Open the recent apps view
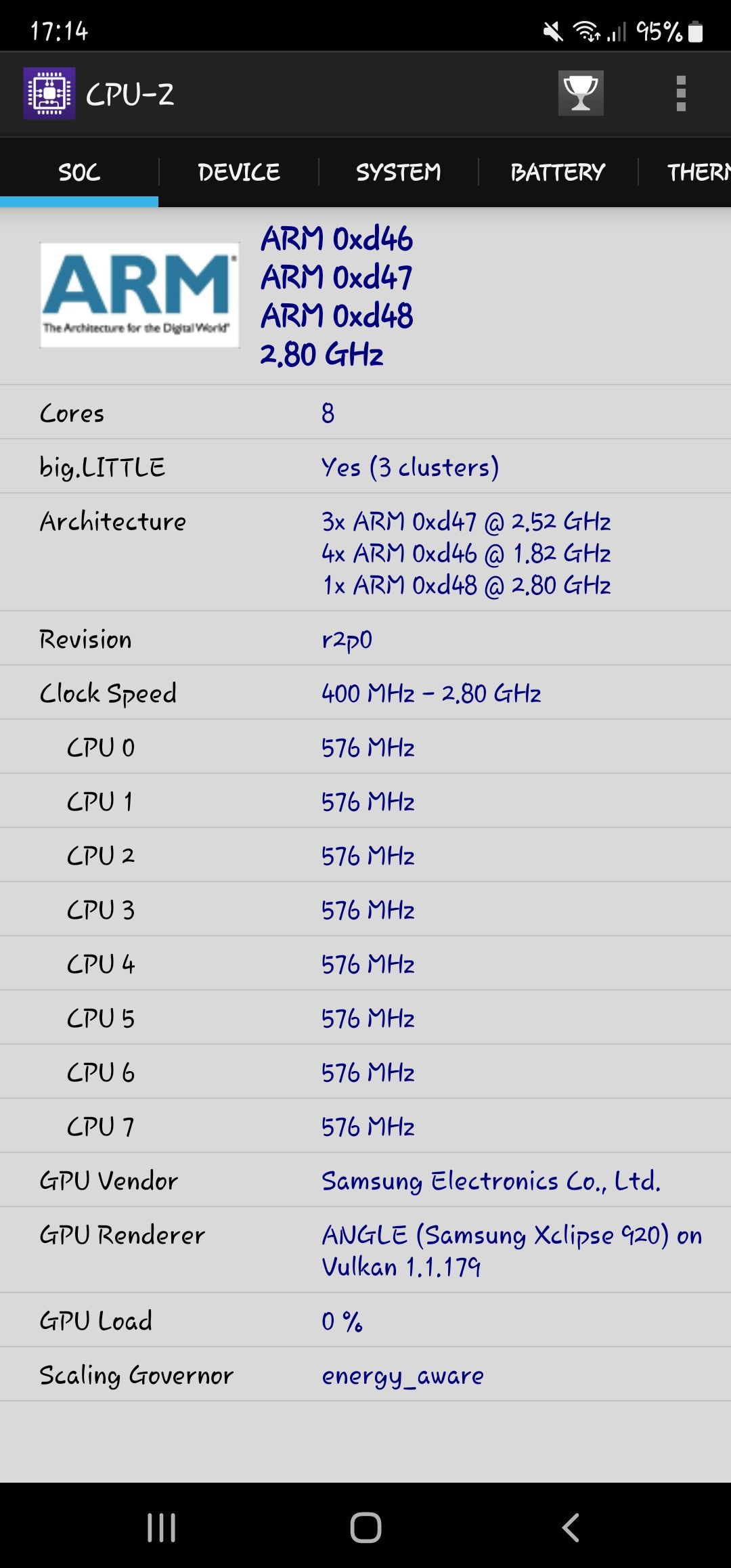The width and height of the screenshot is (731, 1568). click(161, 1527)
